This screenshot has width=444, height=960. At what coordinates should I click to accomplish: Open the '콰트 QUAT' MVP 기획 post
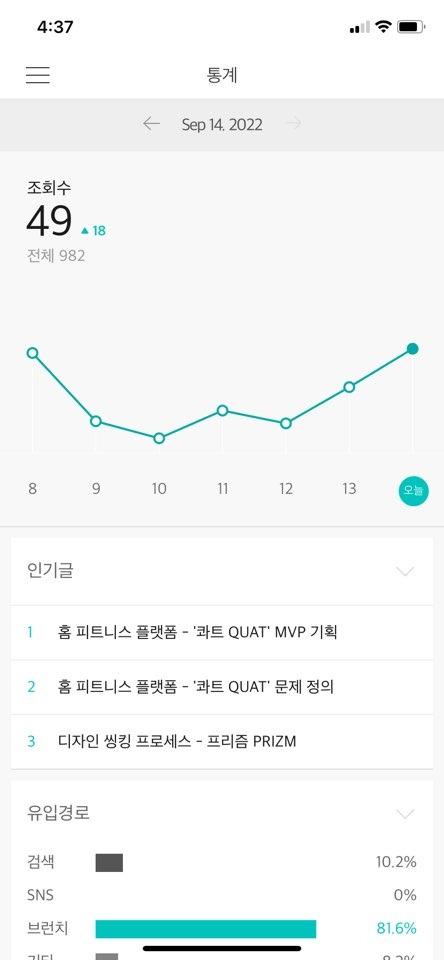[222, 632]
